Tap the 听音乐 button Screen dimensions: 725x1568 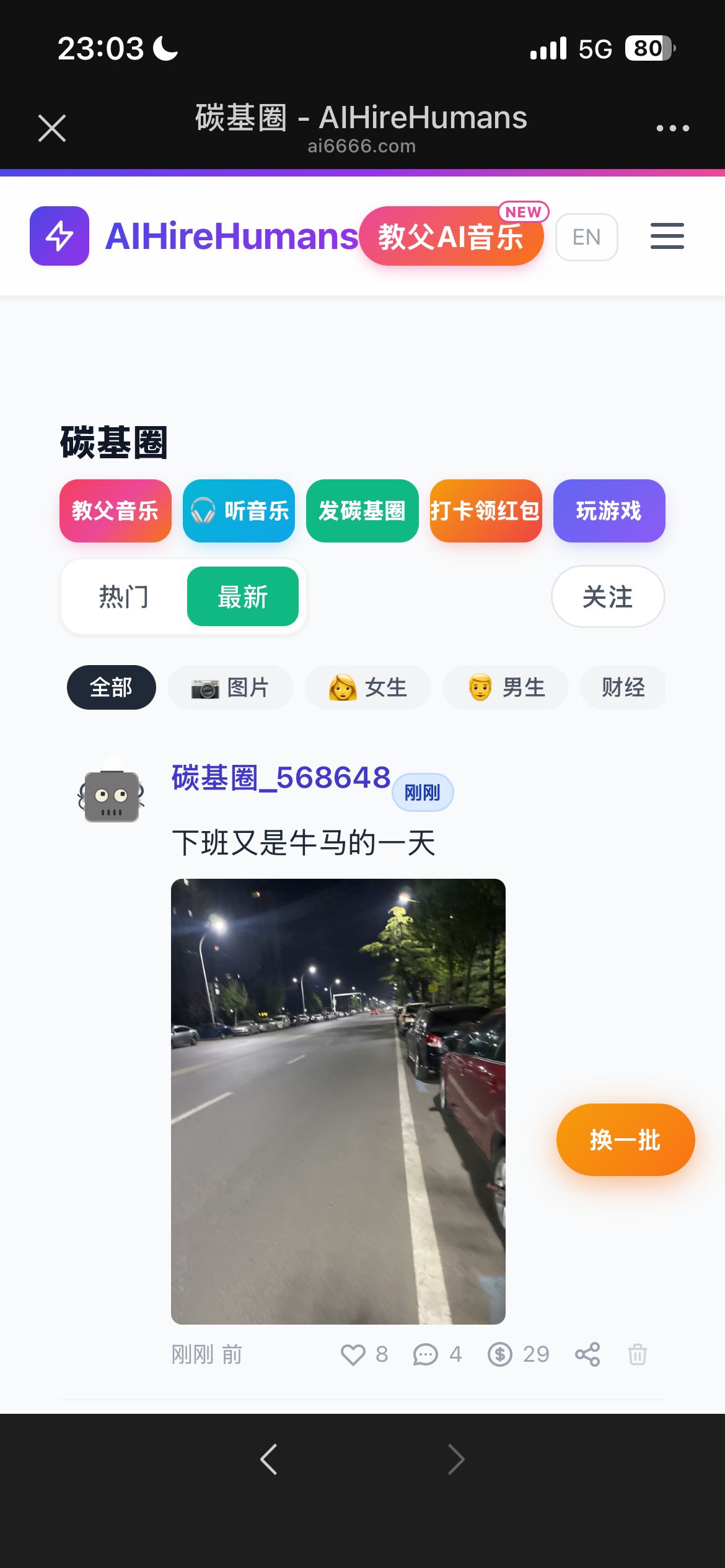tap(239, 511)
